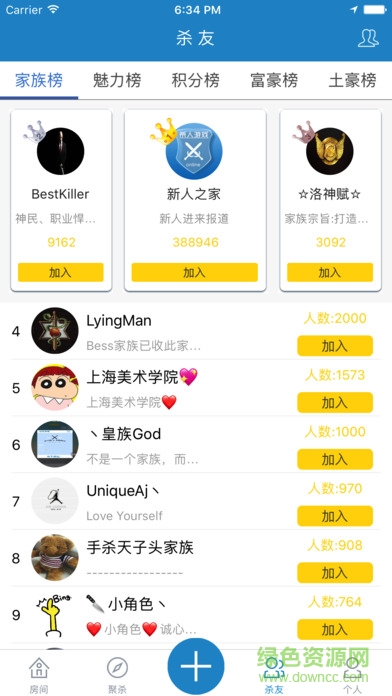Go to the 房间 tab
392x696 pixels.
(x=39, y=675)
